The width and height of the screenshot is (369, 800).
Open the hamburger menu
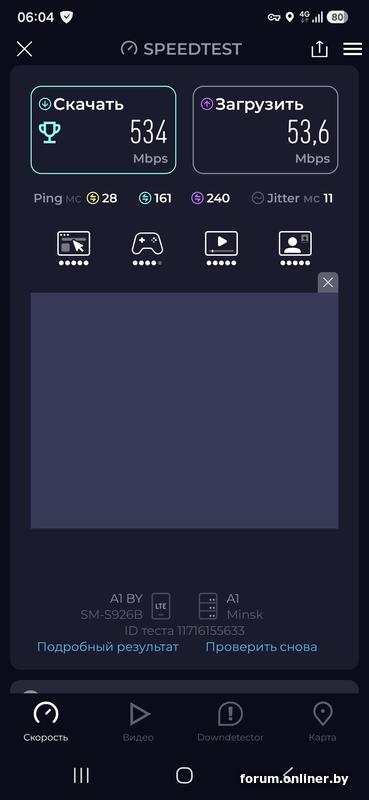[x=353, y=49]
